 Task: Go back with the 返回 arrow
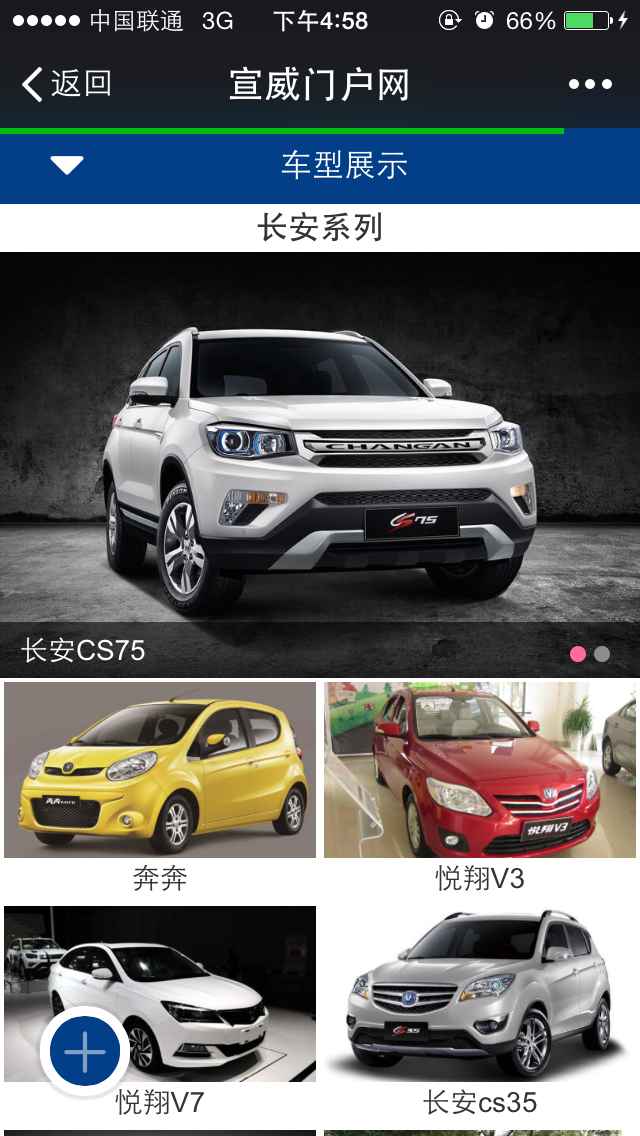pos(65,84)
